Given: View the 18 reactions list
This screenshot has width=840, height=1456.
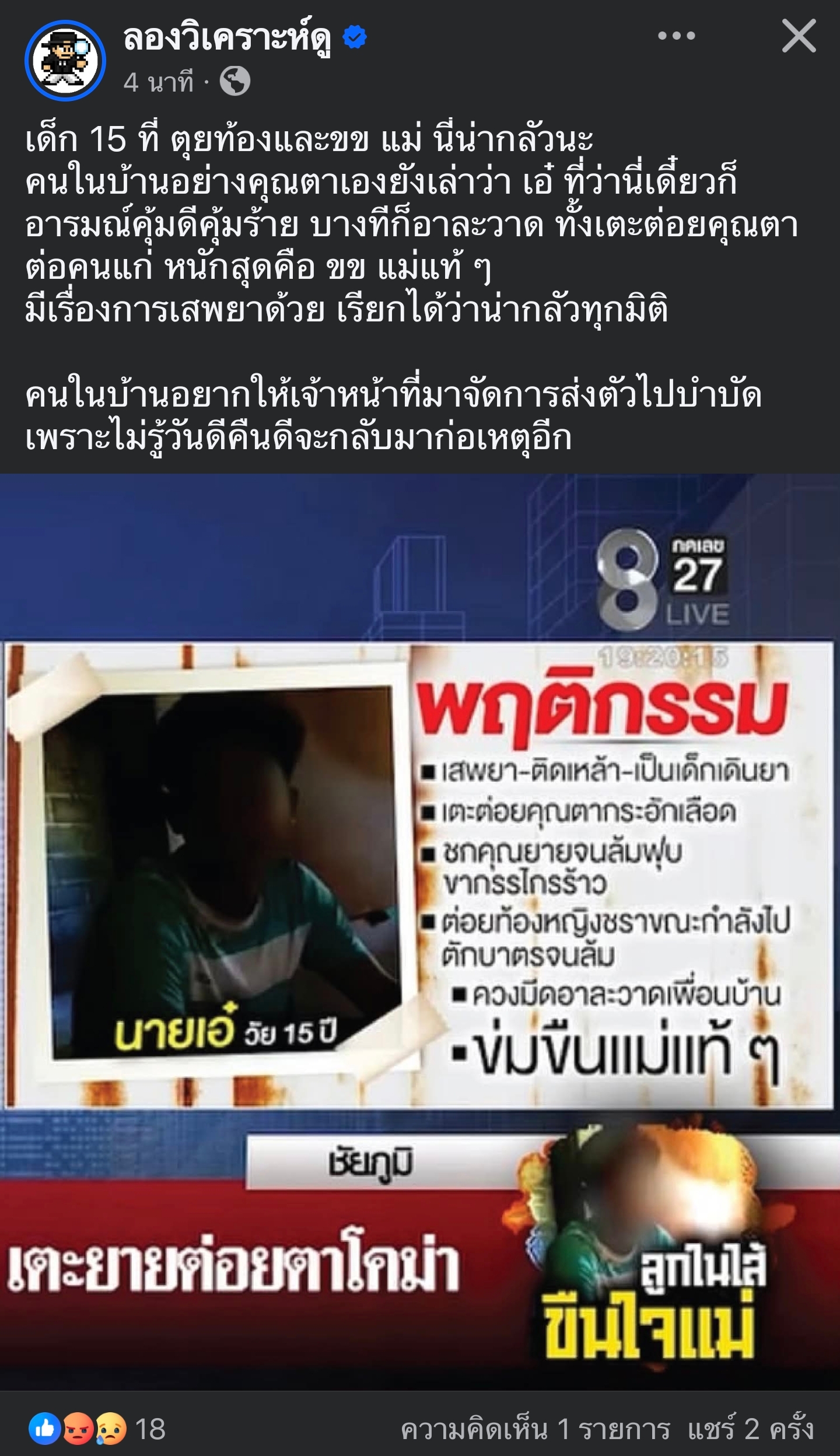Looking at the screenshot, I should coord(97,1429).
